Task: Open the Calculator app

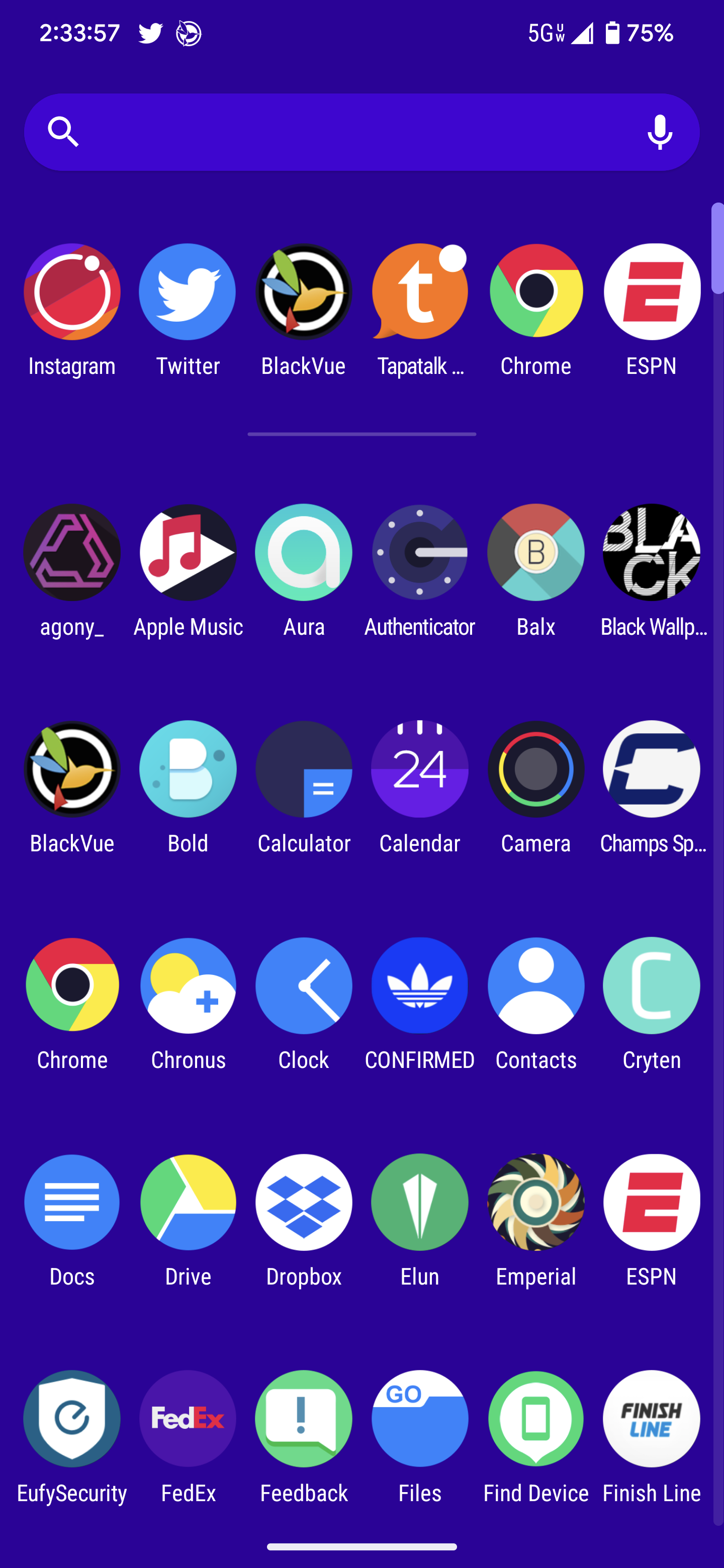Action: pyautogui.click(x=303, y=769)
